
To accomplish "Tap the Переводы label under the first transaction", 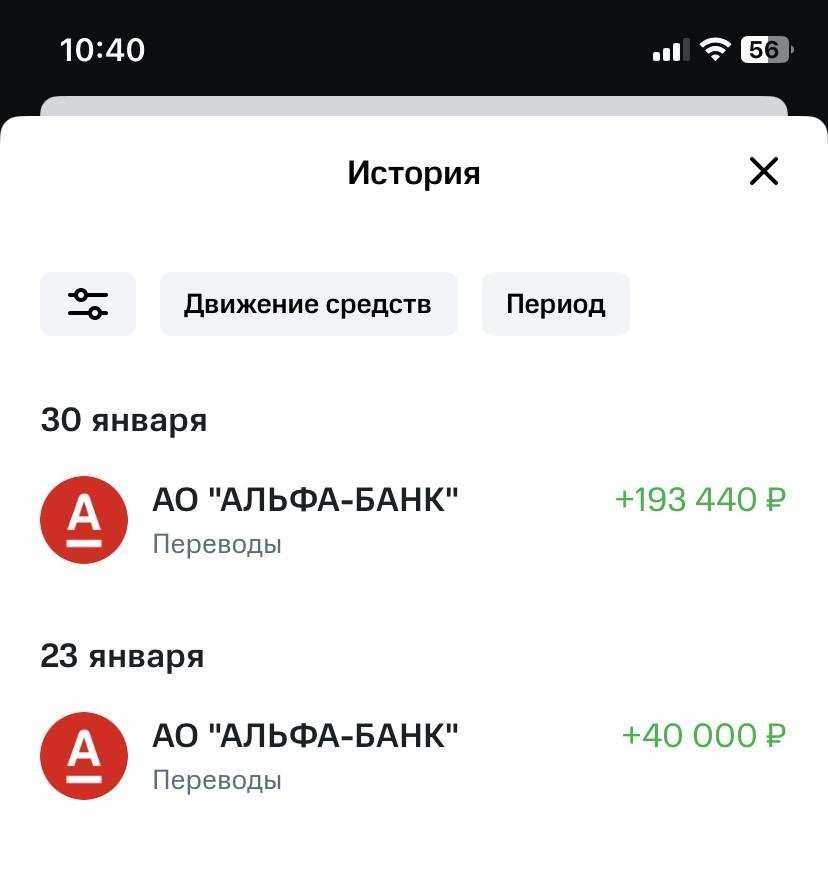I will click(218, 544).
